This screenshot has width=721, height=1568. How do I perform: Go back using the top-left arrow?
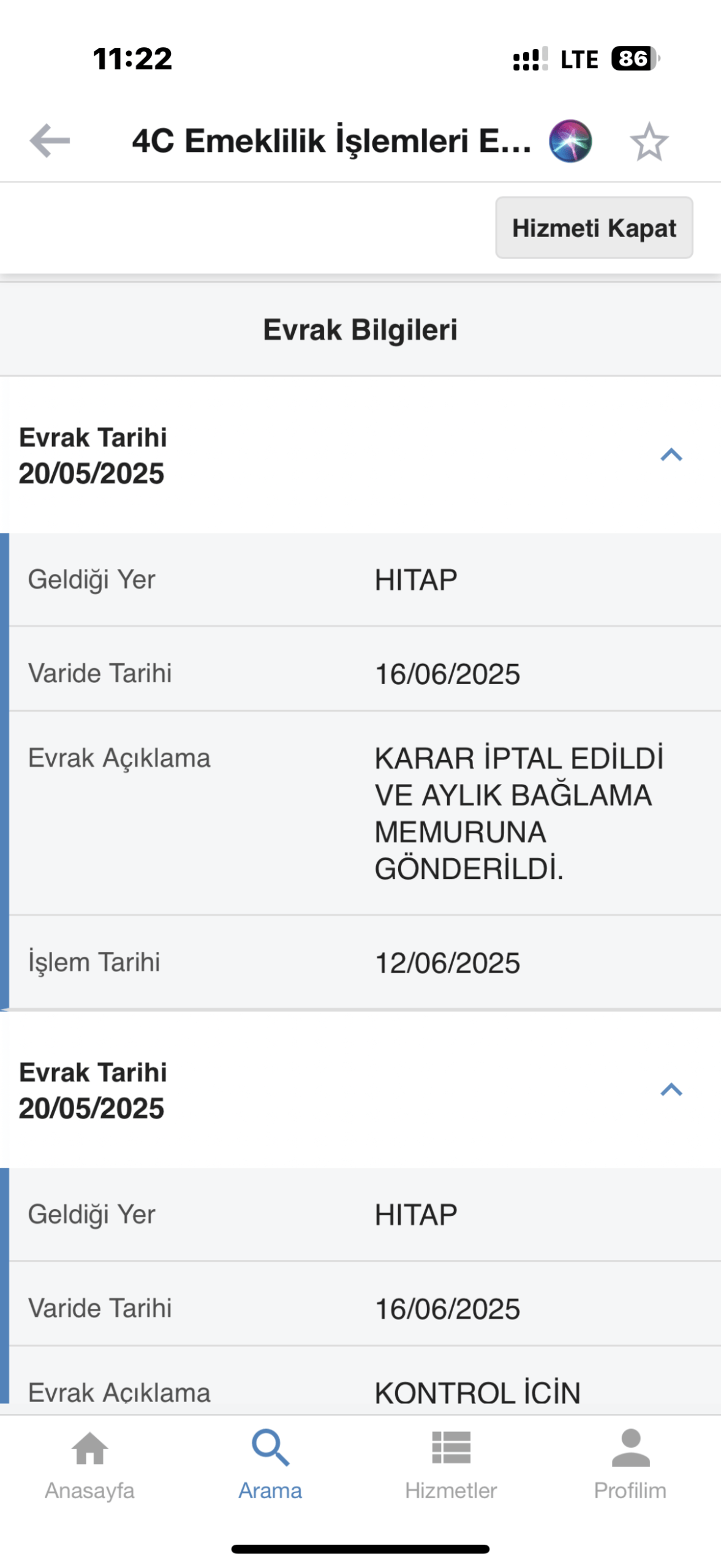pyautogui.click(x=50, y=141)
